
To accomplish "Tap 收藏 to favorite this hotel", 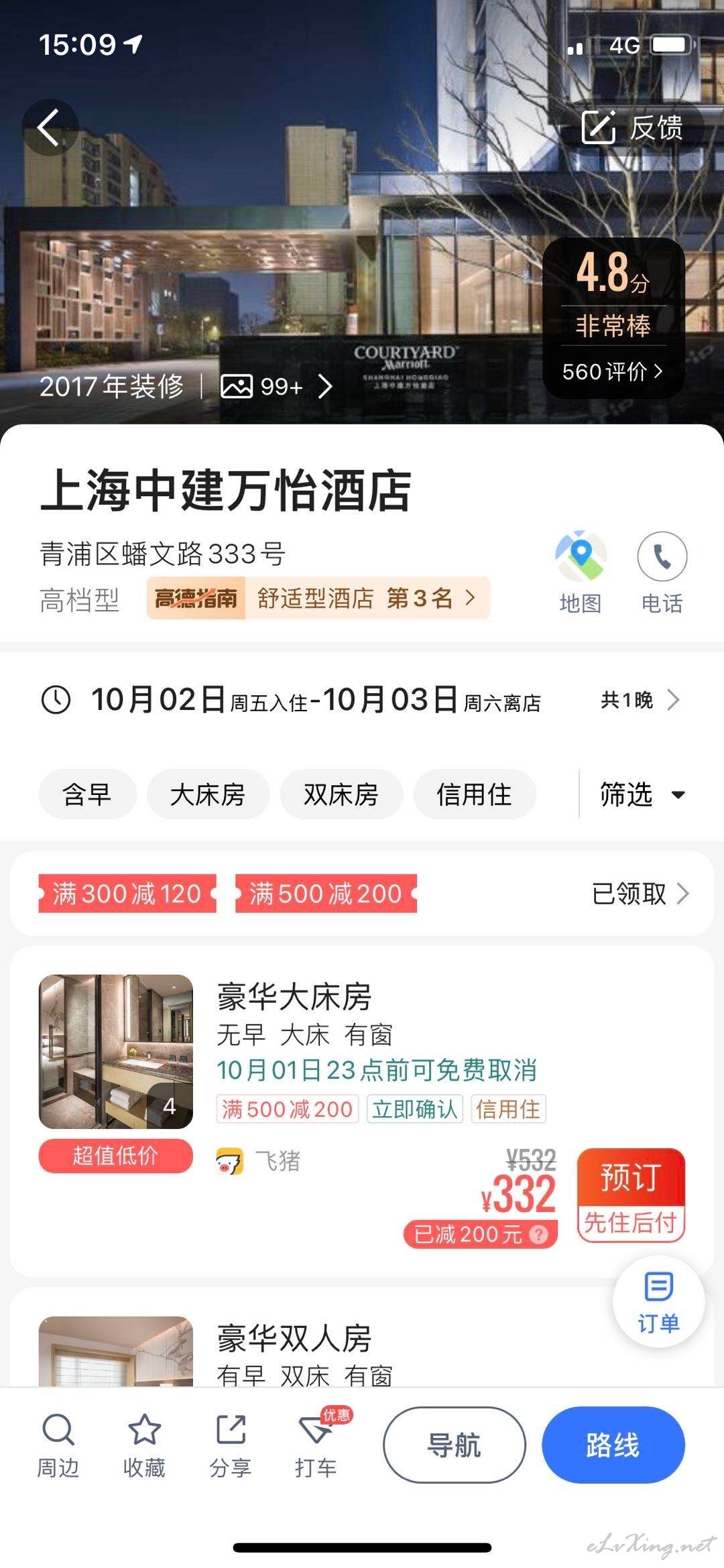I will [144, 1446].
